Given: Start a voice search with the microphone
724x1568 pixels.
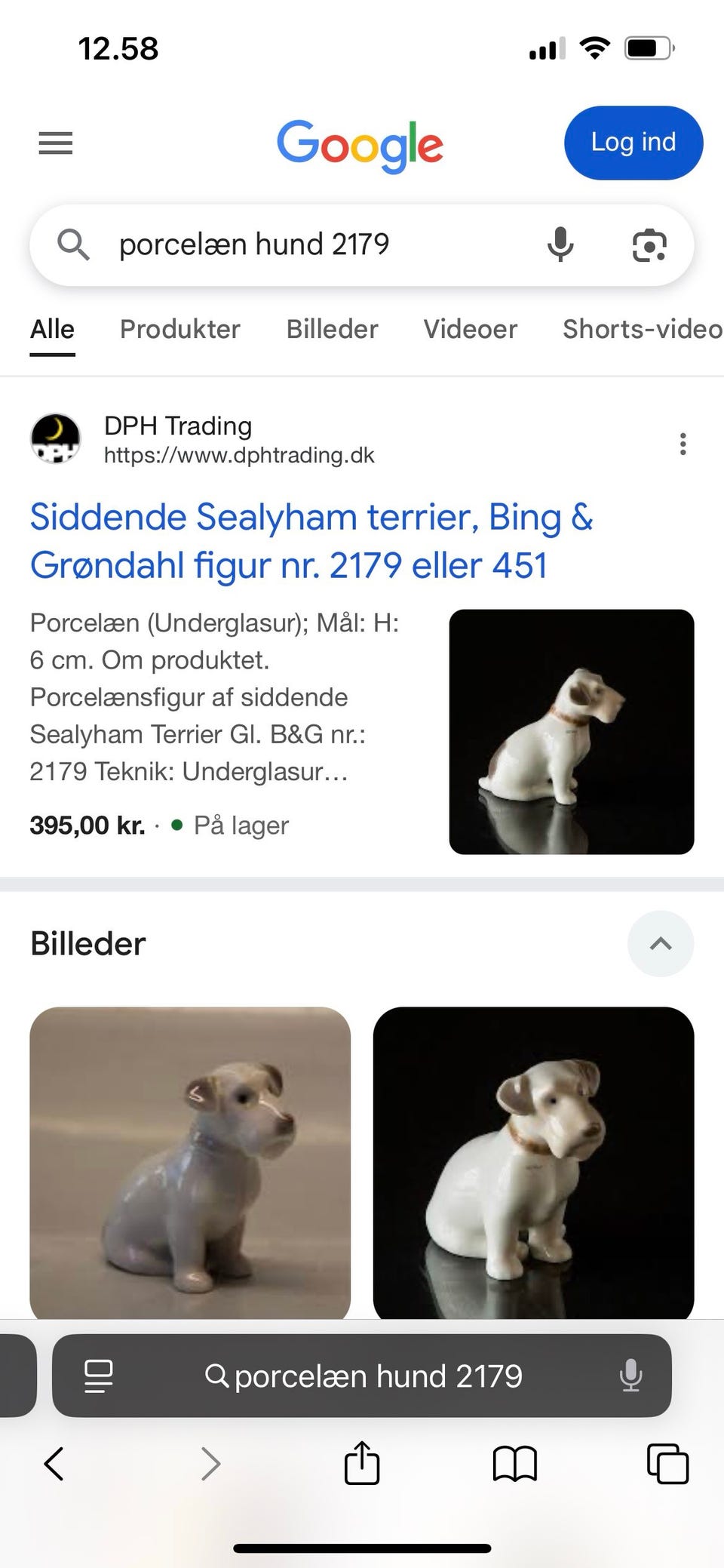Looking at the screenshot, I should coord(561,244).
